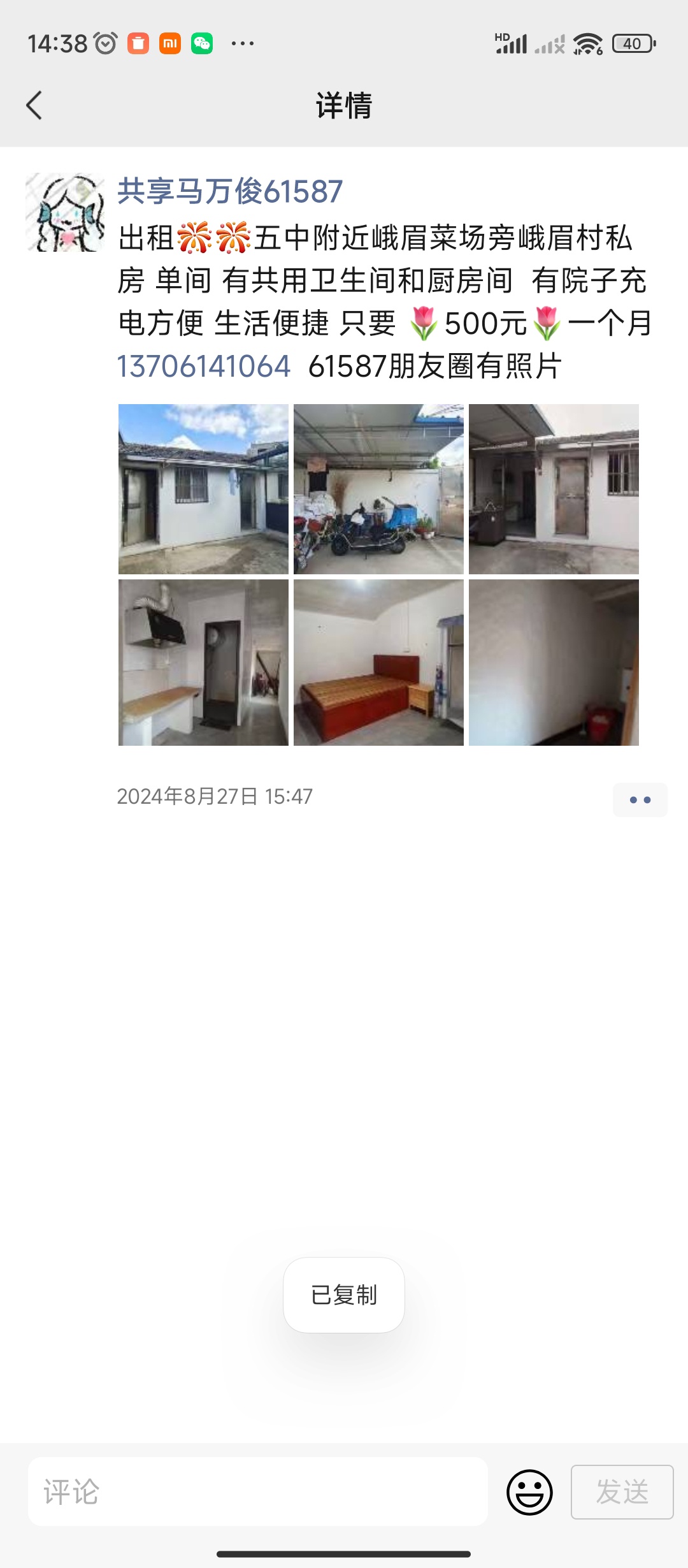688x1568 pixels.
Task: View the photo with parked scooters
Action: 378,489
